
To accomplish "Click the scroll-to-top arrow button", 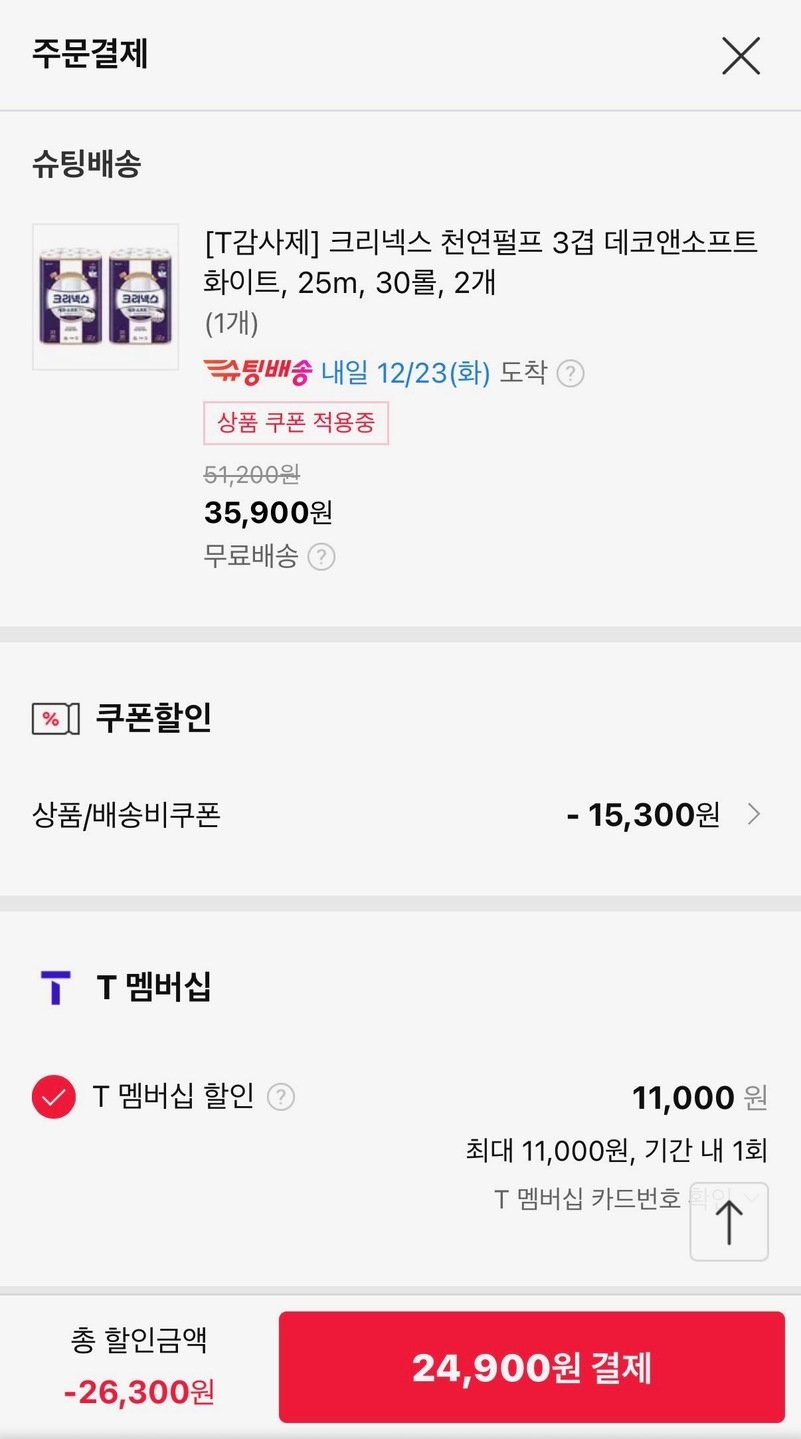I will [x=728, y=1222].
